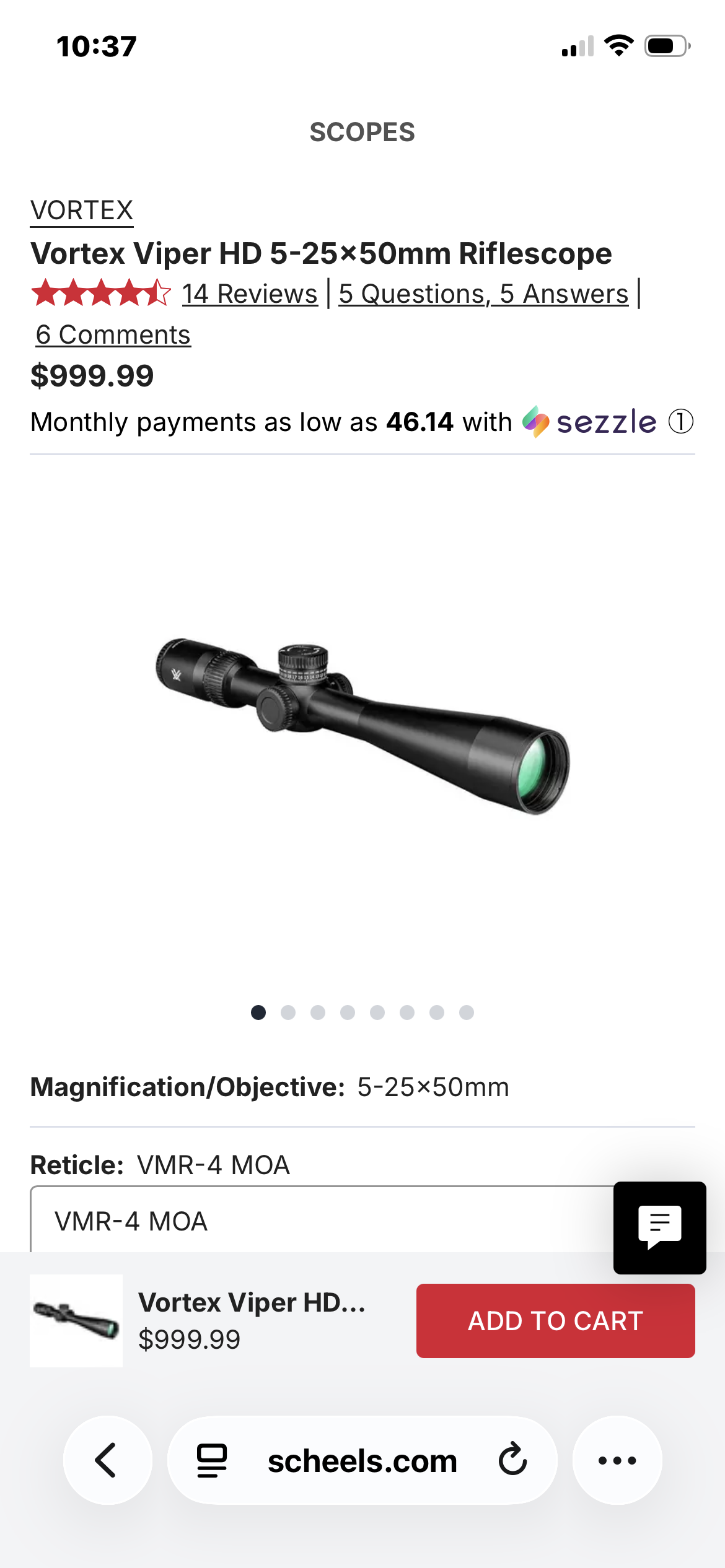The image size is (725, 1568).
Task: Open the browser's three-dot menu
Action: [617, 1460]
